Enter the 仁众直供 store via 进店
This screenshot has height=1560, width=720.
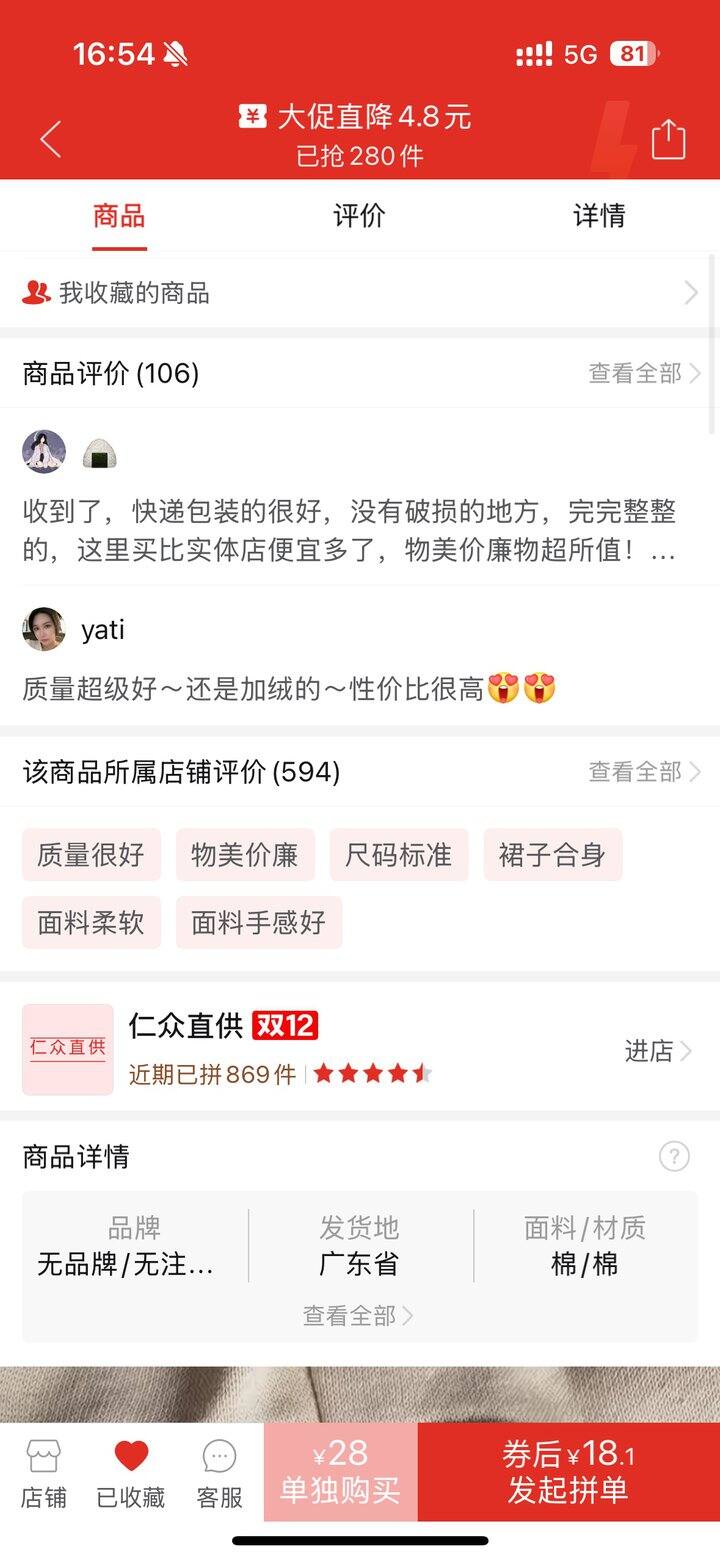(657, 1051)
